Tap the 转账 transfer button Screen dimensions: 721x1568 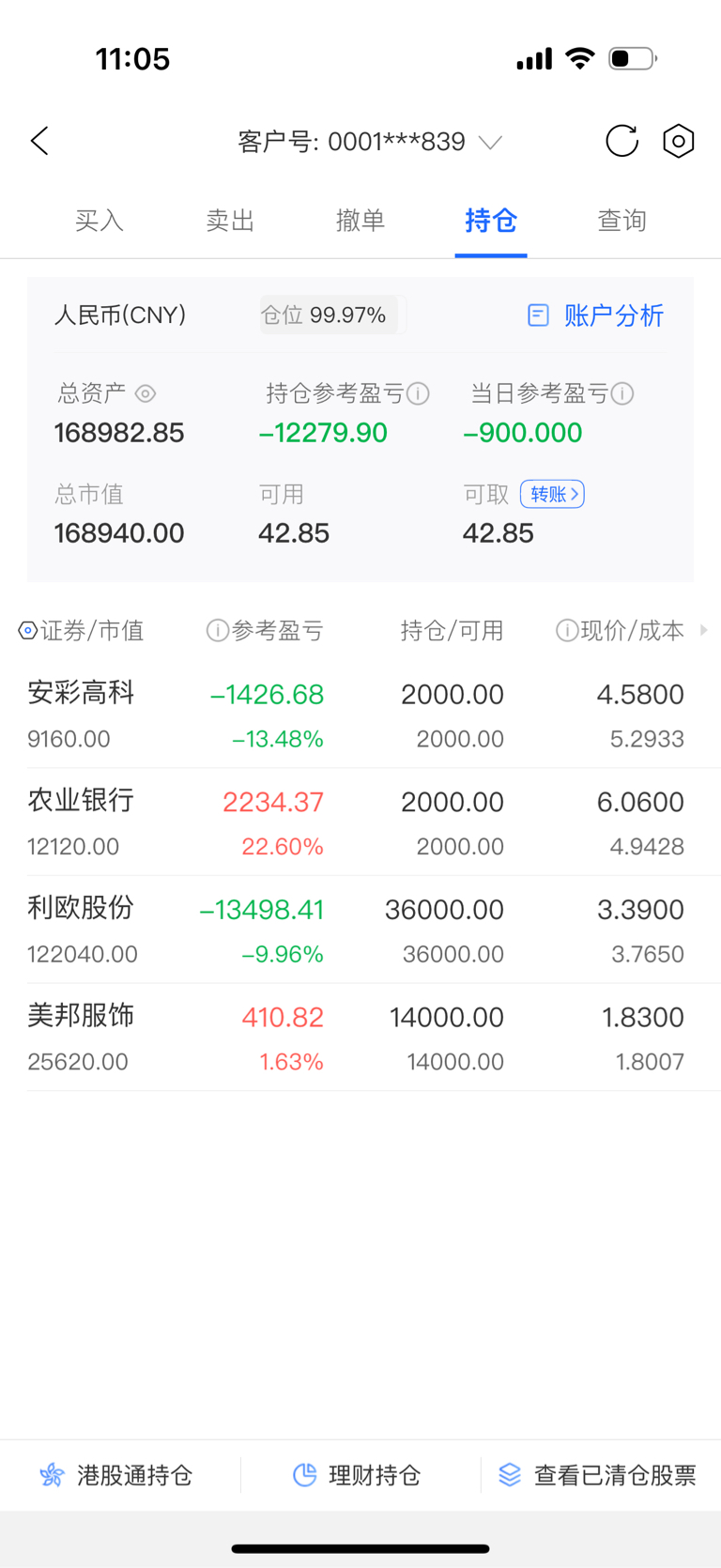coord(552,494)
